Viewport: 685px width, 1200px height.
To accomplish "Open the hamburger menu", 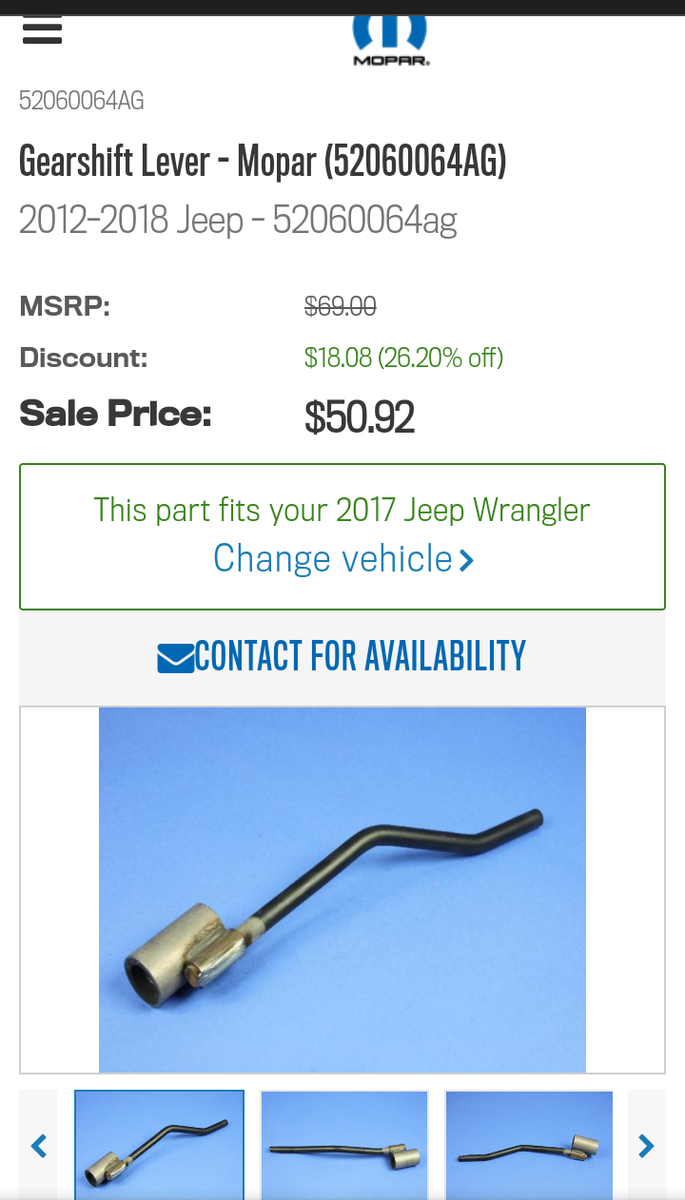I will point(41,30).
